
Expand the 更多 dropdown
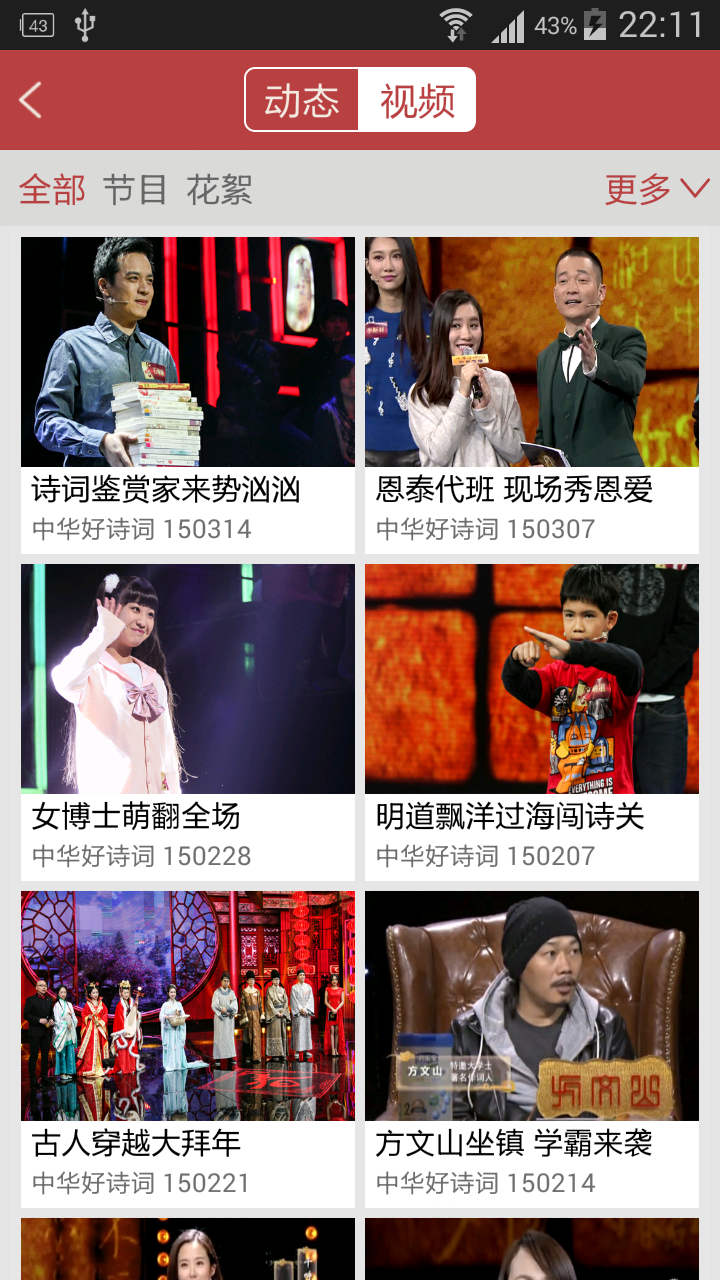coord(656,188)
